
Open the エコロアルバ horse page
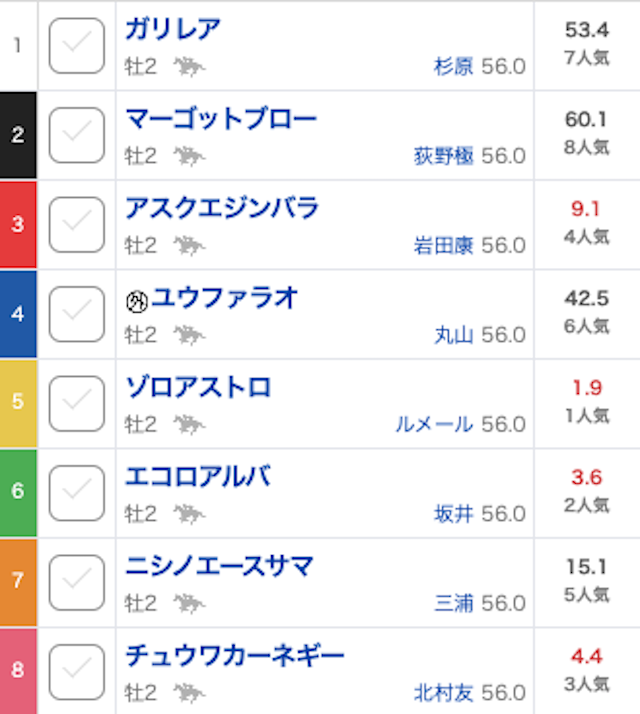coord(197,477)
